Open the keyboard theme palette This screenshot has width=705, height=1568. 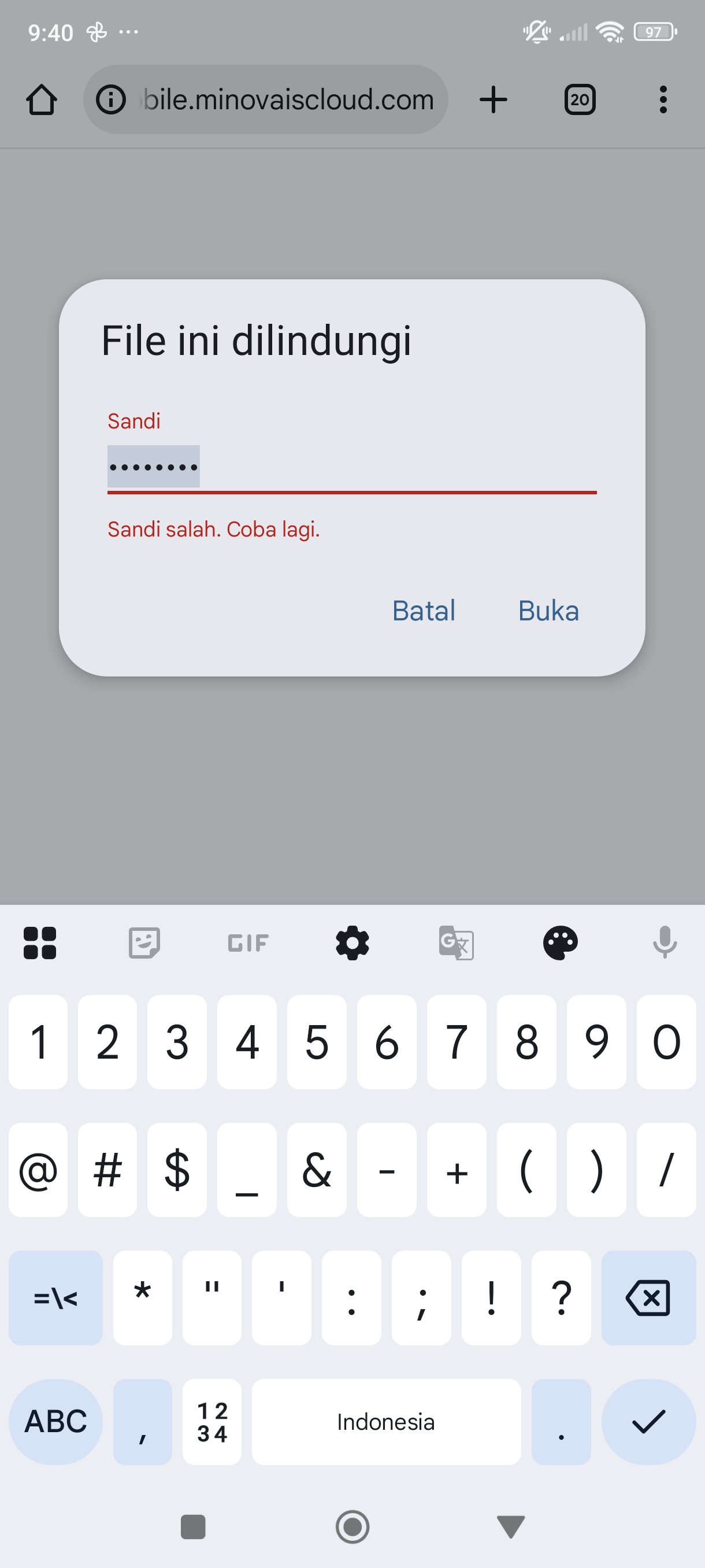(x=560, y=943)
